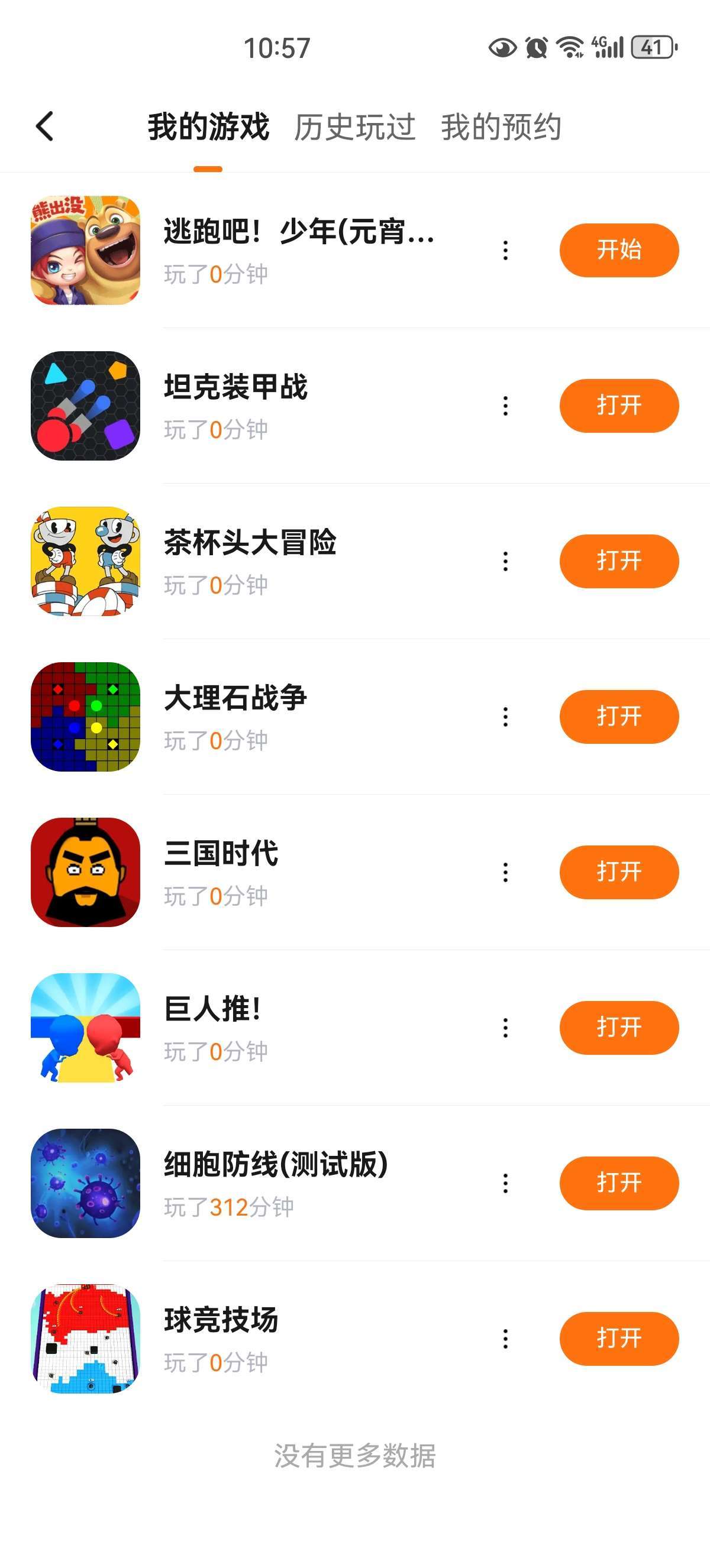The image size is (710, 1568).
Task: Show the three-dot menu for 茶杯头大冒险
Action: pos(505,561)
